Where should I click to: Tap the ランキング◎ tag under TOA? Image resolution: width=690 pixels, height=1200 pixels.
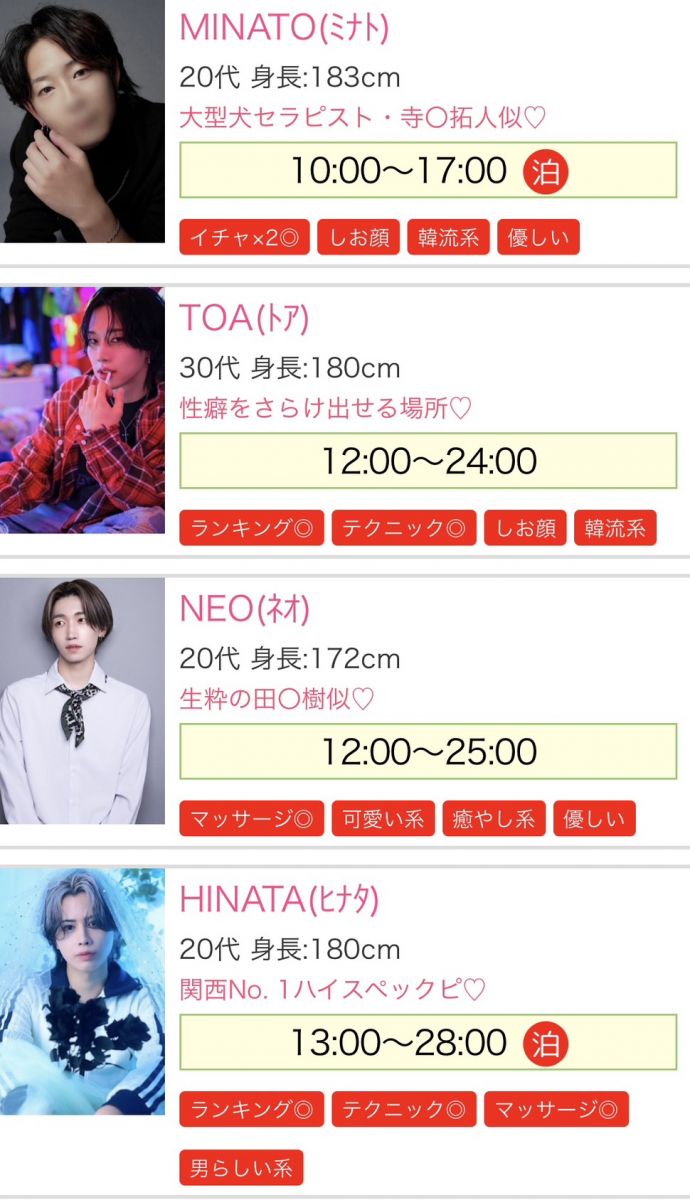(x=252, y=529)
